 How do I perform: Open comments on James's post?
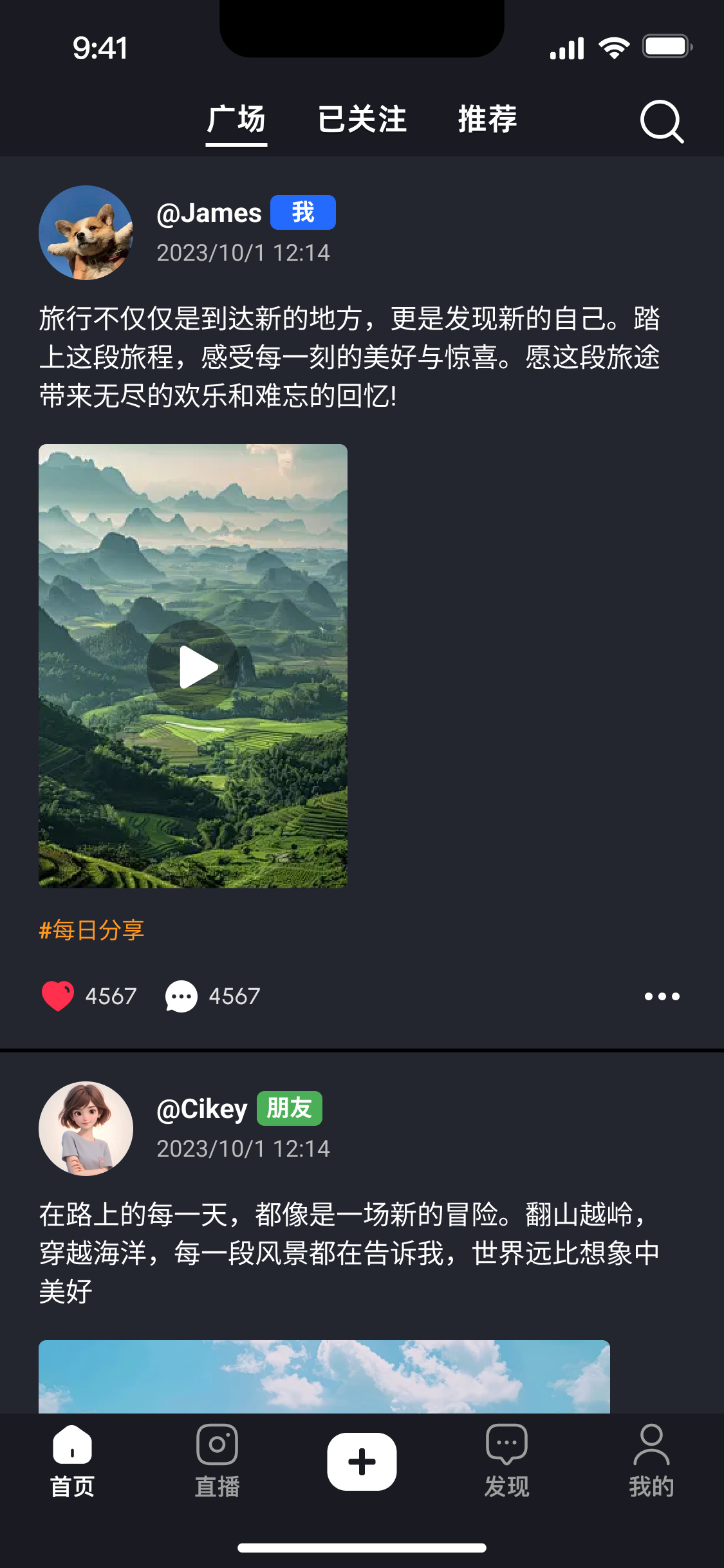(181, 996)
